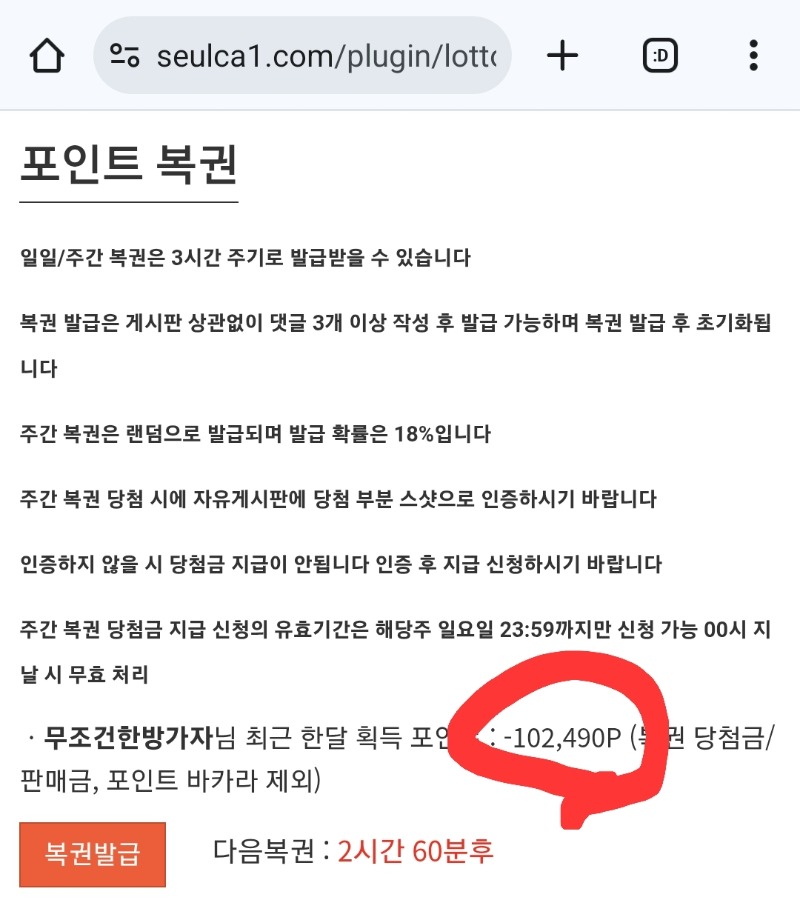Go to the browser home page
Viewport: 800px width, 900px height.
tap(47, 56)
